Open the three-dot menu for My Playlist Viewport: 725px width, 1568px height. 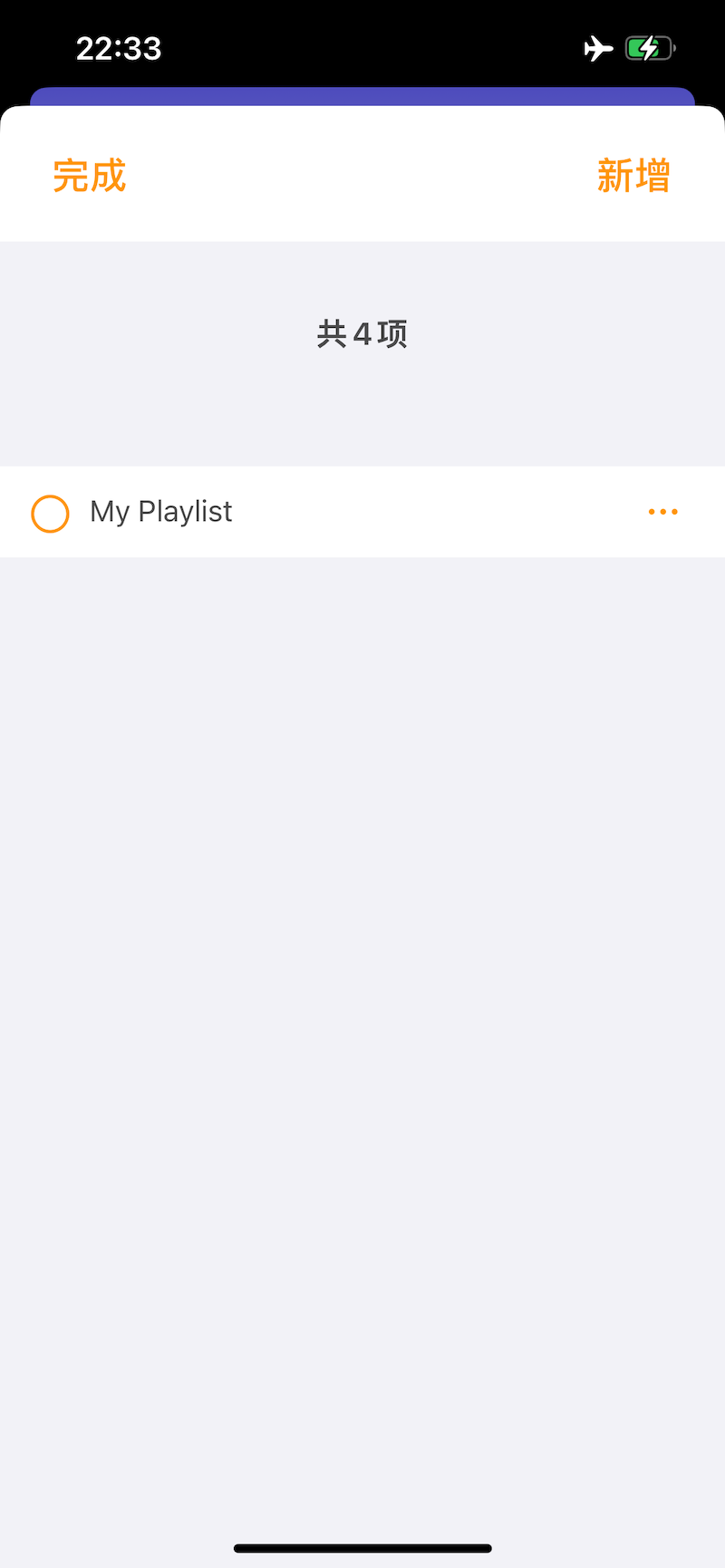pos(663,512)
